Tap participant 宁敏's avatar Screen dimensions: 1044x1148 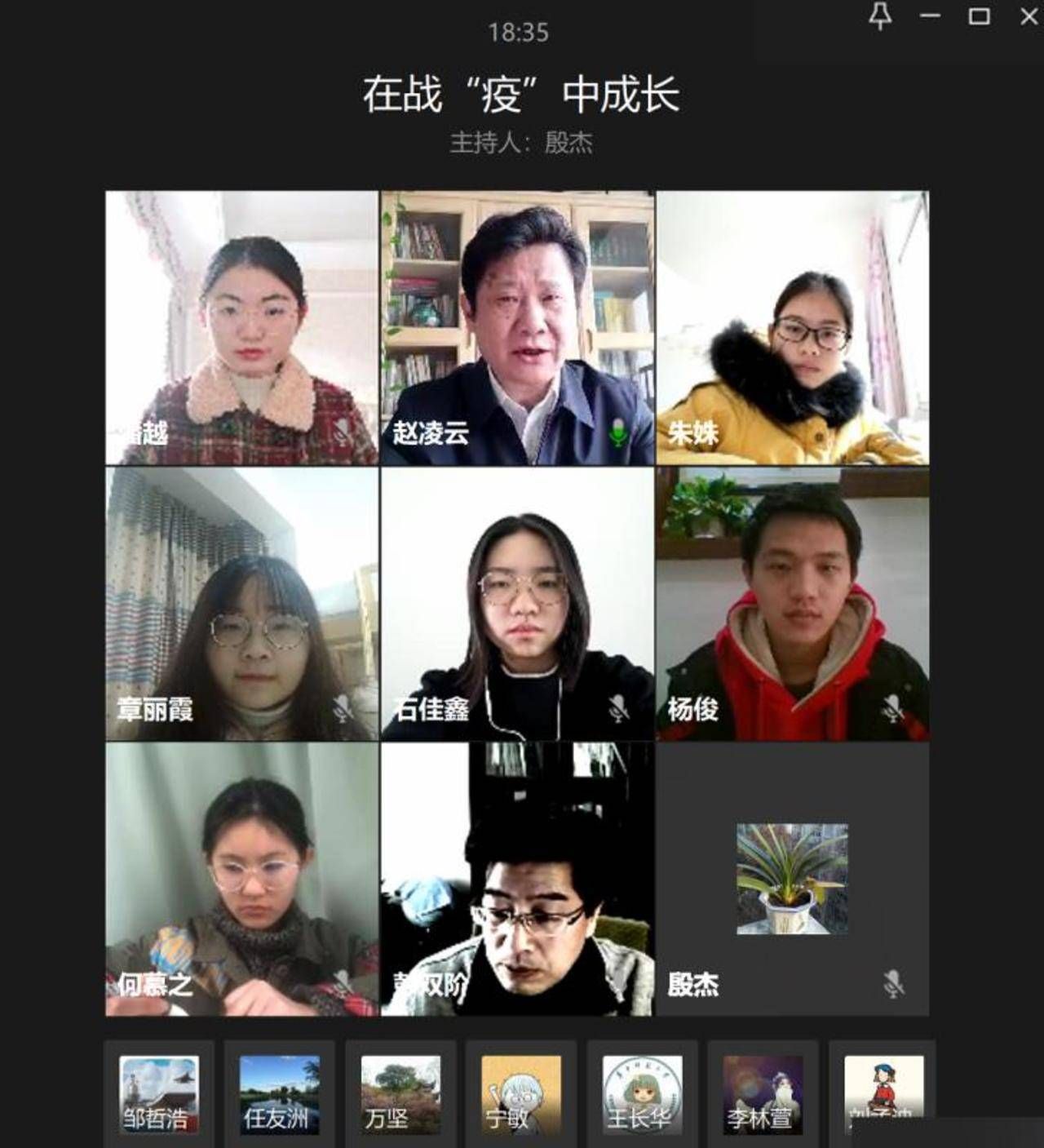[521, 1095]
